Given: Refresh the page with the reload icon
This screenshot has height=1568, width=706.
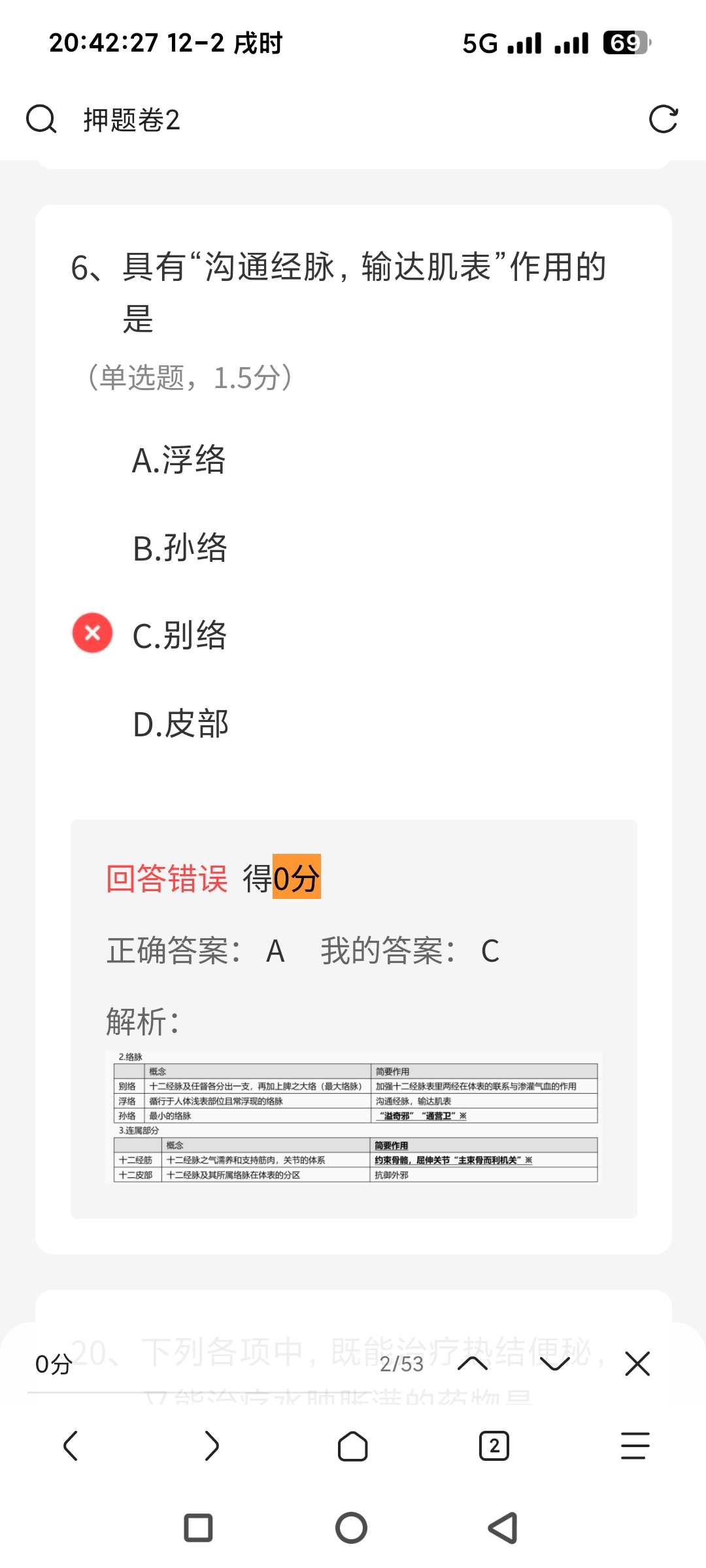Looking at the screenshot, I should point(663,120).
